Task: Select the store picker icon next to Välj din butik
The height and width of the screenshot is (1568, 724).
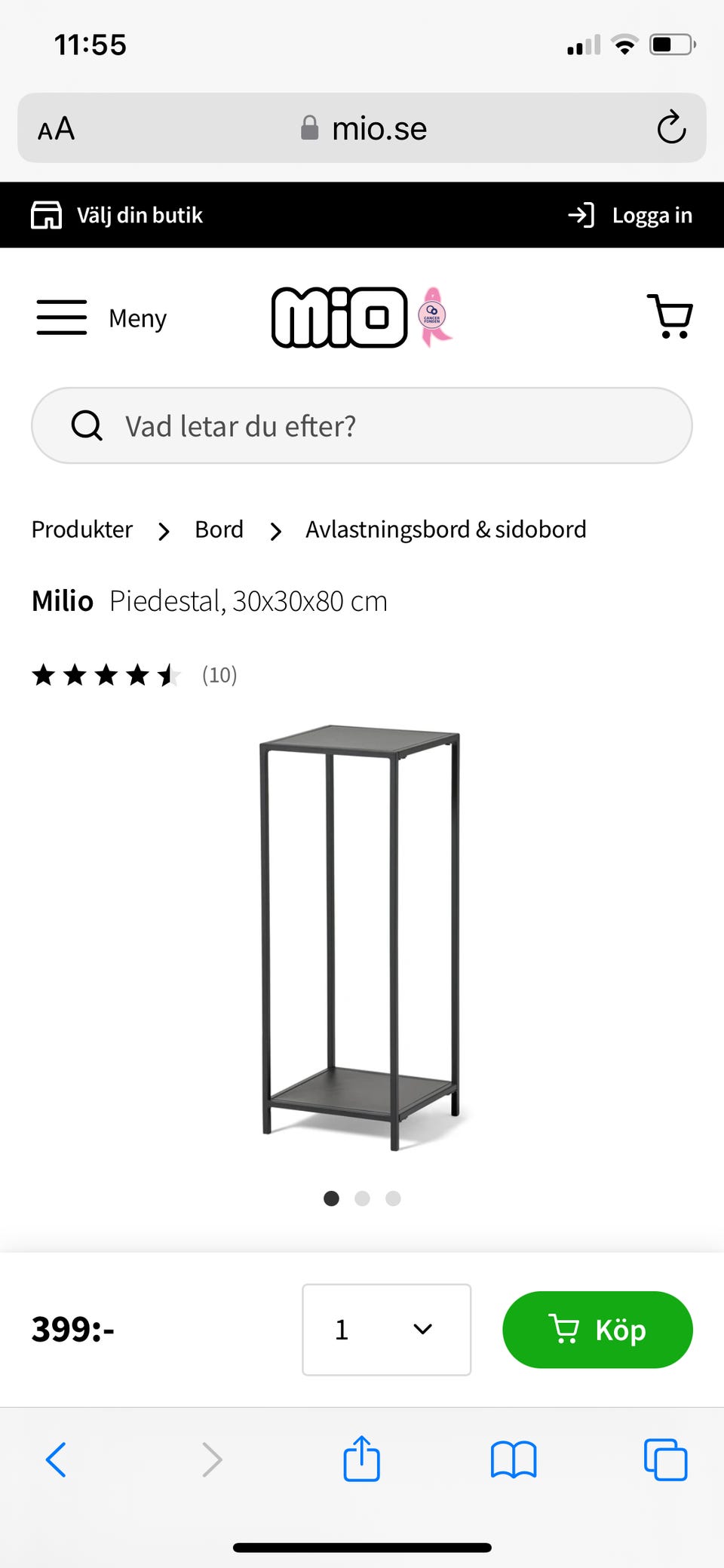Action: pos(46,214)
